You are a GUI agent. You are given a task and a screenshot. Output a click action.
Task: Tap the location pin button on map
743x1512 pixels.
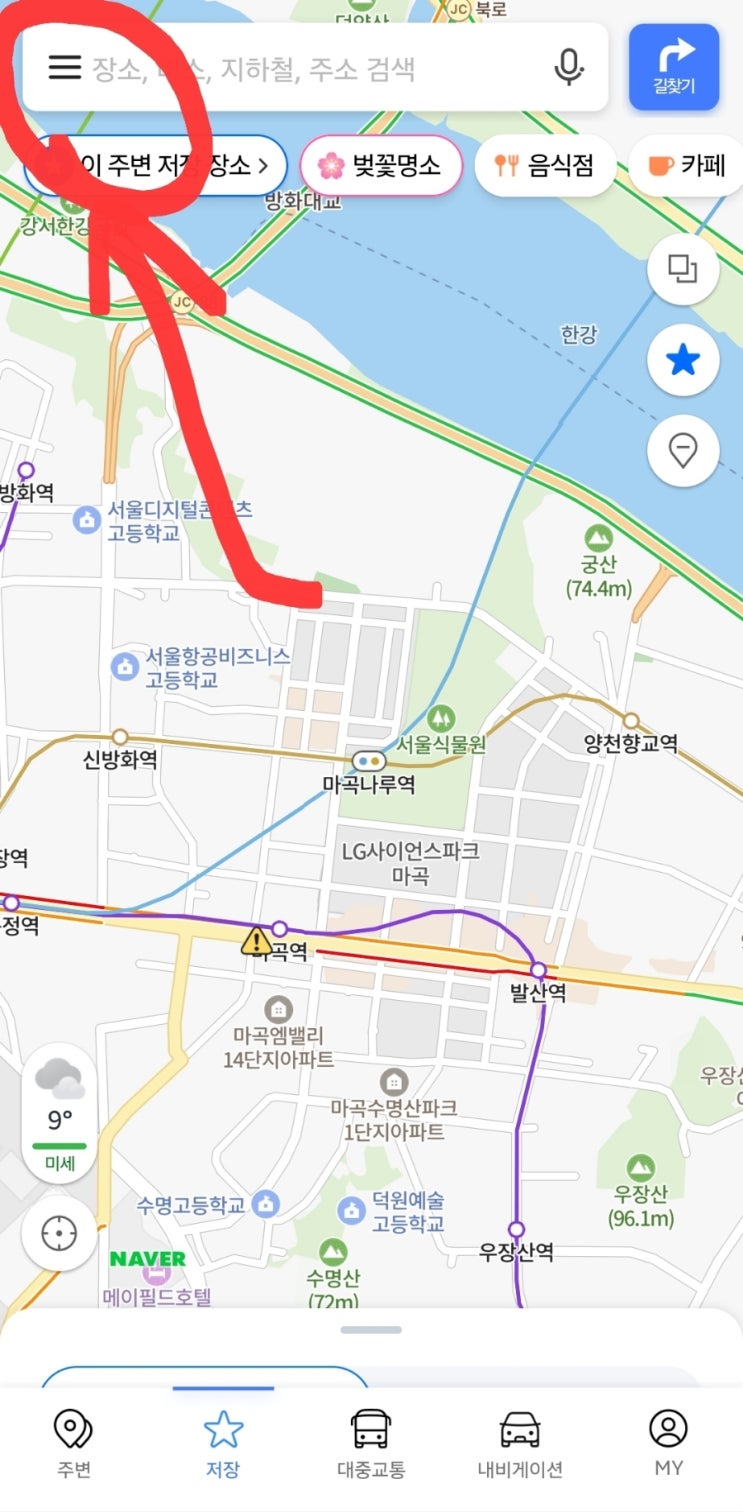point(683,451)
